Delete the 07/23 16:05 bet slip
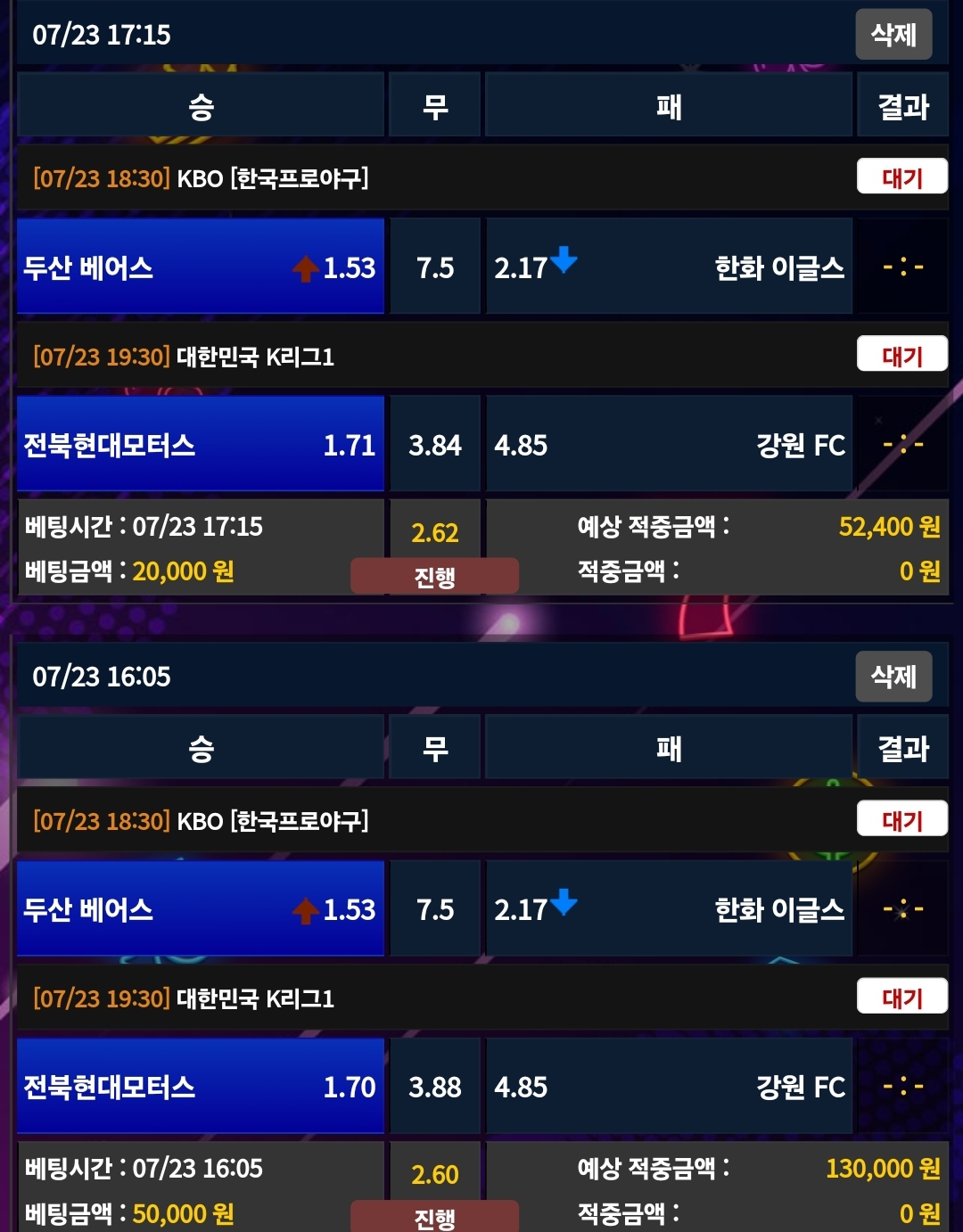 (x=893, y=677)
